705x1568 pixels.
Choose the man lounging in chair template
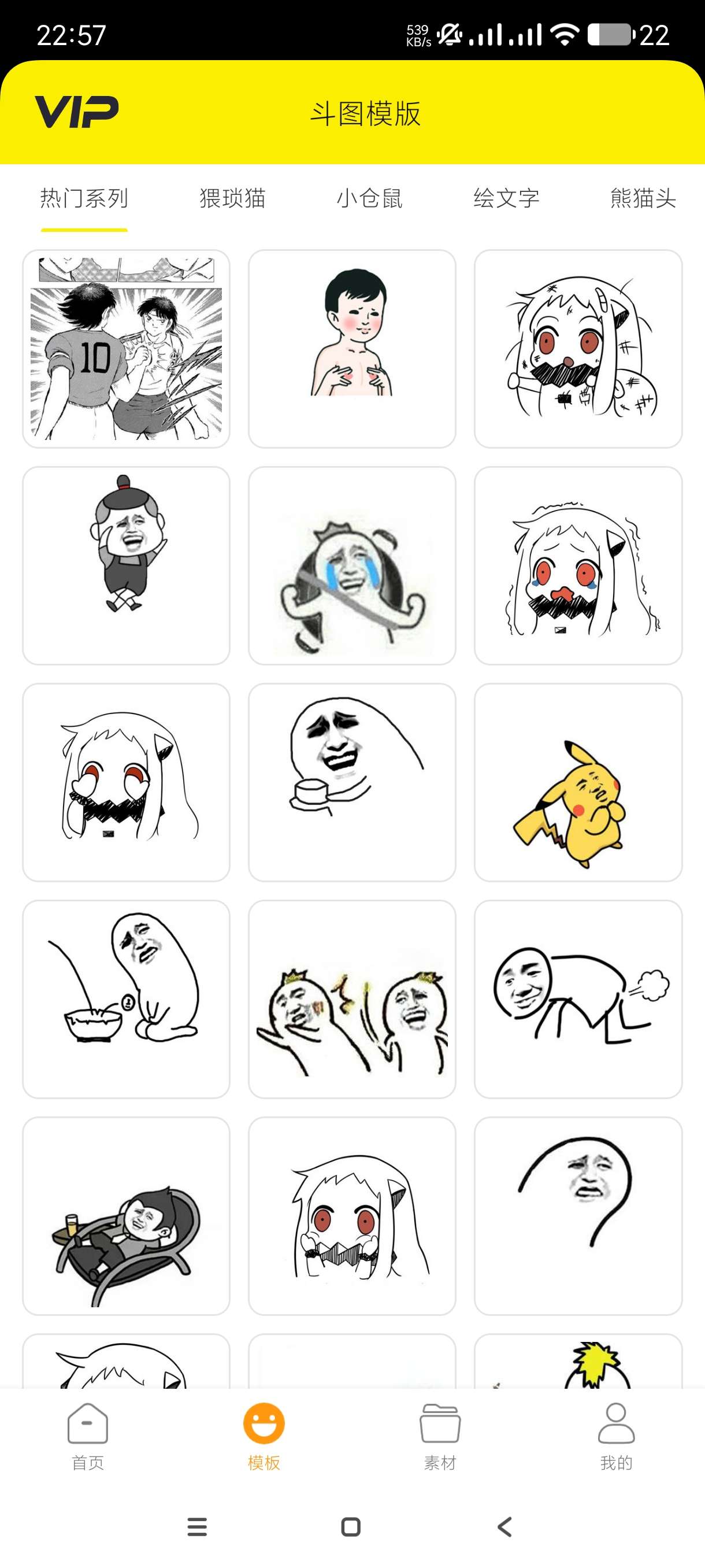click(x=127, y=1215)
